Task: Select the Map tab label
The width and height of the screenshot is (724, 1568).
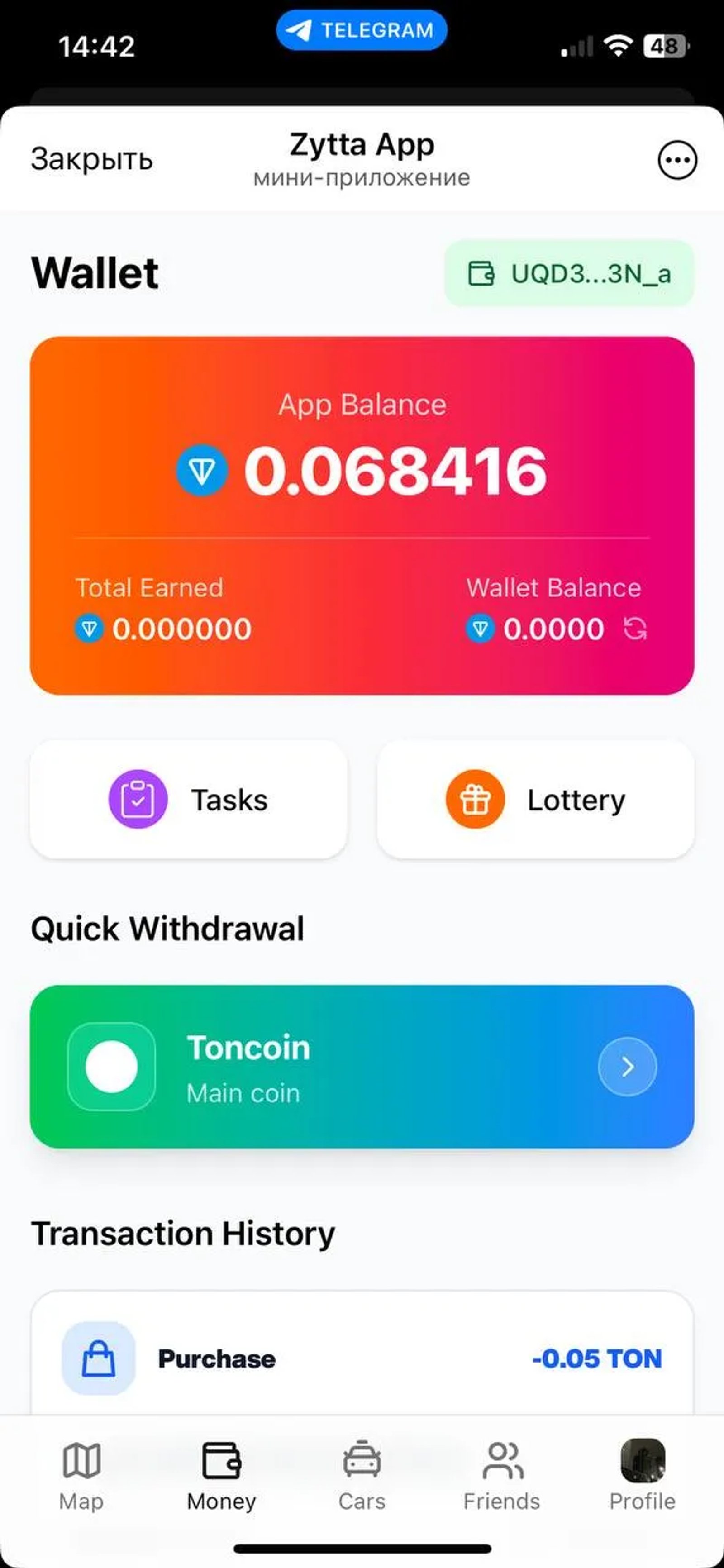Action: point(81,1501)
